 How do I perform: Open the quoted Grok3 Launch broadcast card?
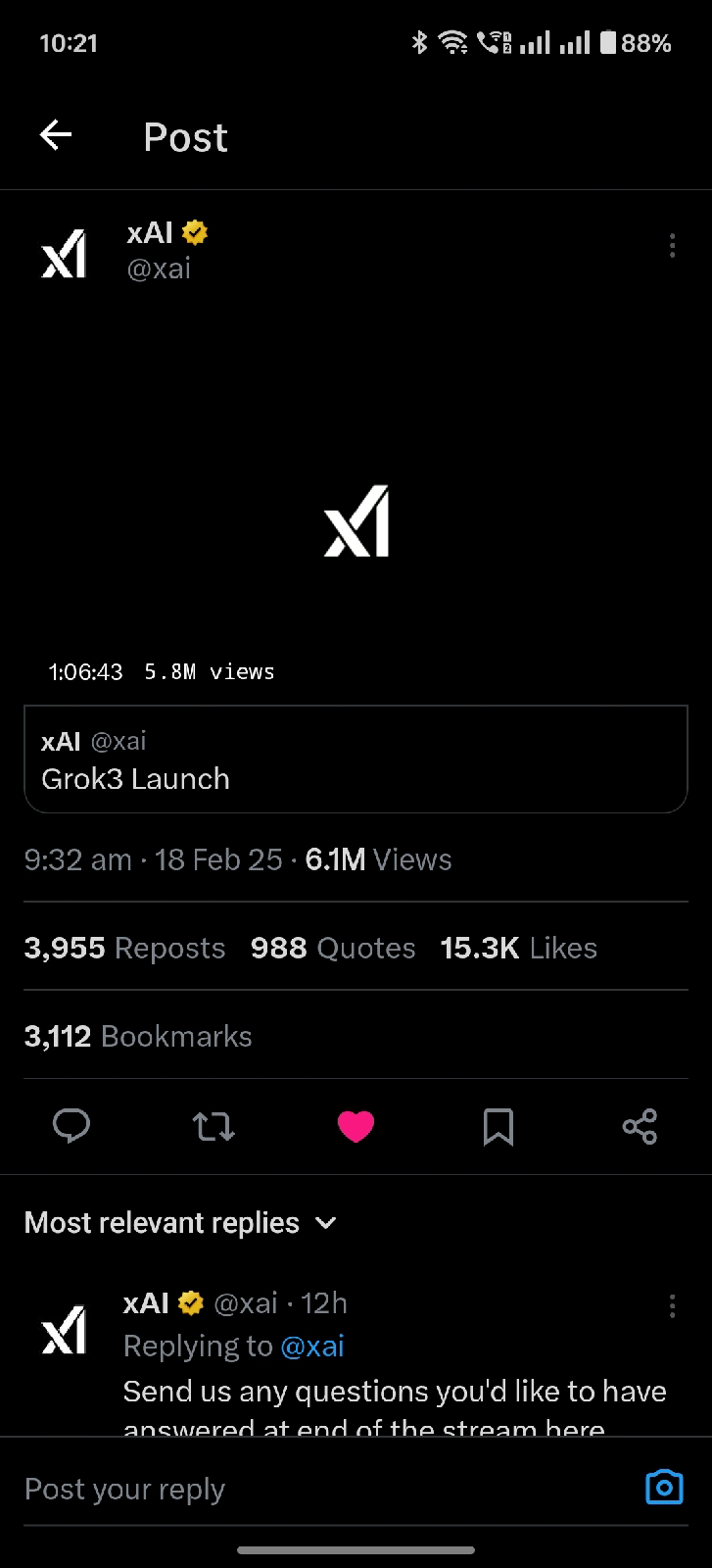click(356, 759)
